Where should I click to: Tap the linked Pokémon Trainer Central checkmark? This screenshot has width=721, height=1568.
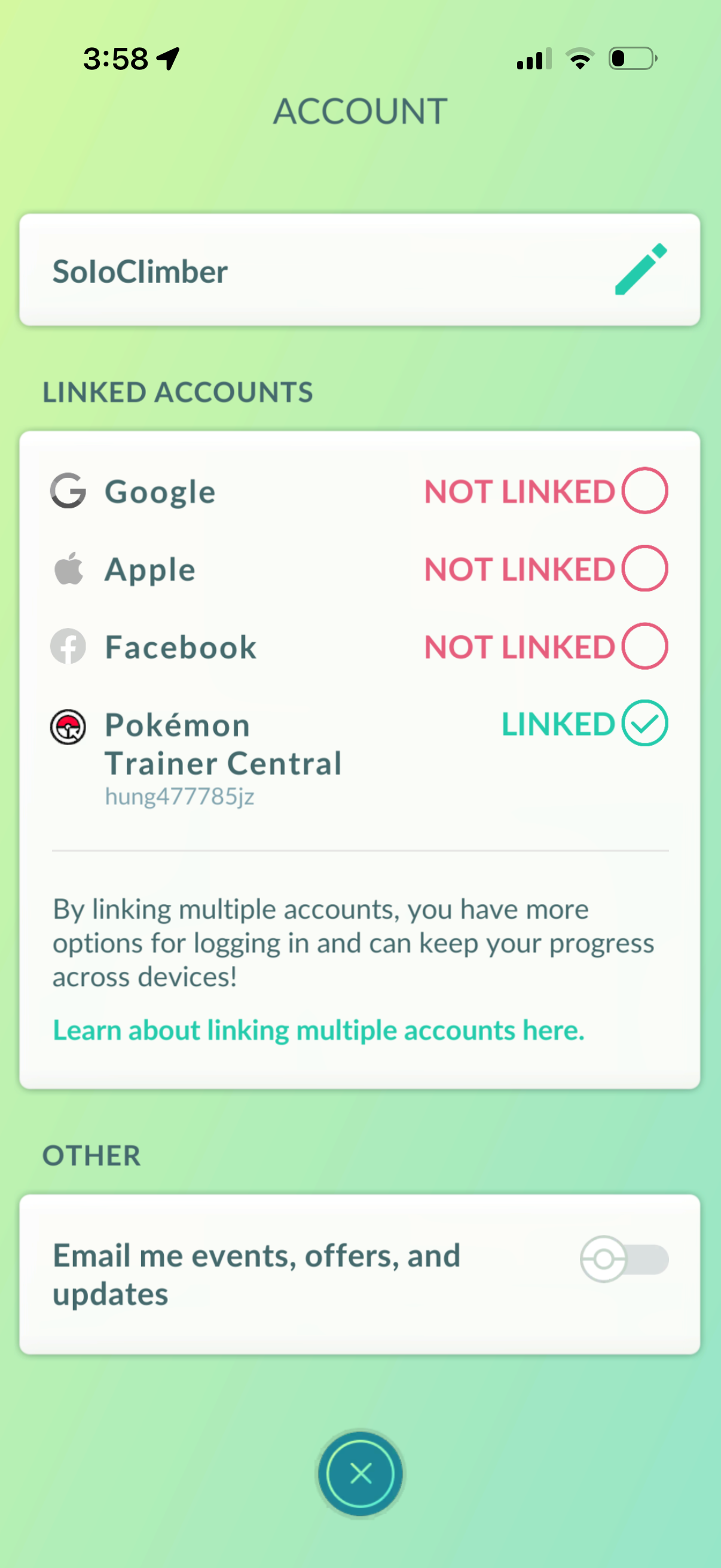pyautogui.click(x=644, y=723)
